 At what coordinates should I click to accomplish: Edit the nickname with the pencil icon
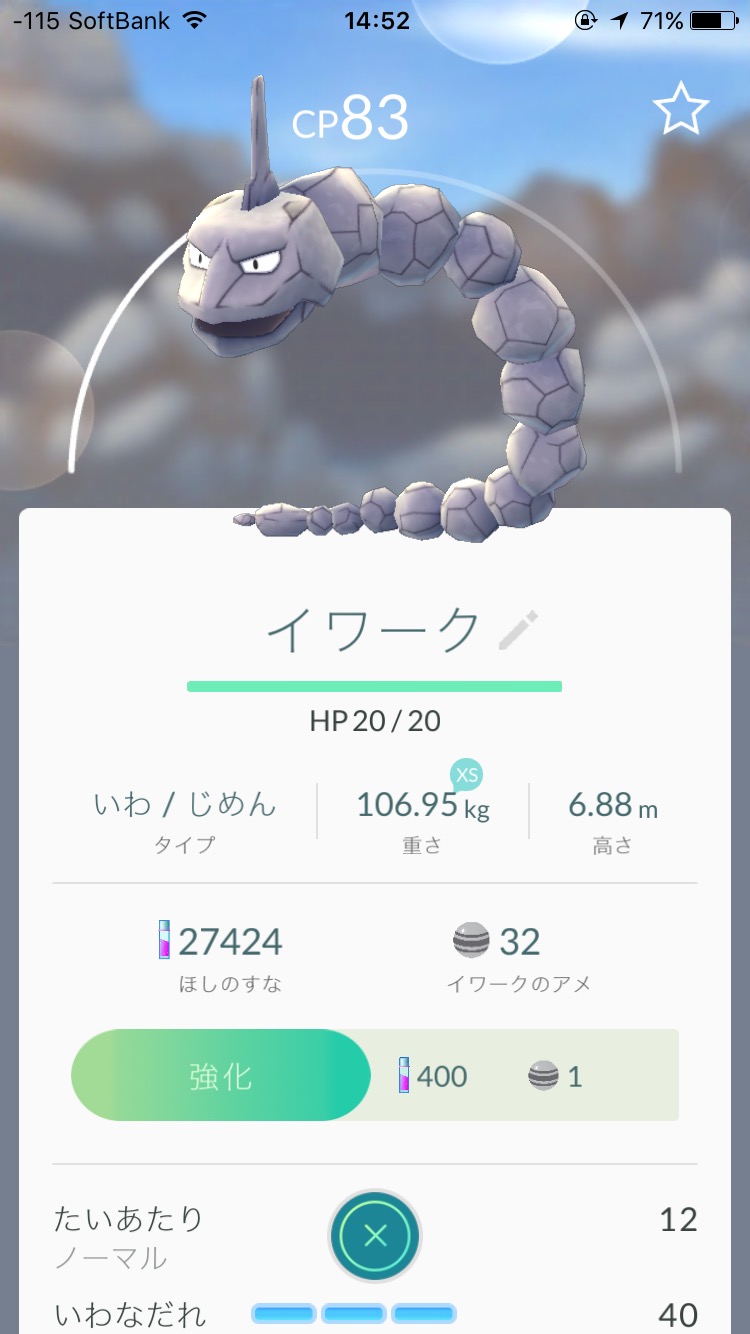pos(519,631)
